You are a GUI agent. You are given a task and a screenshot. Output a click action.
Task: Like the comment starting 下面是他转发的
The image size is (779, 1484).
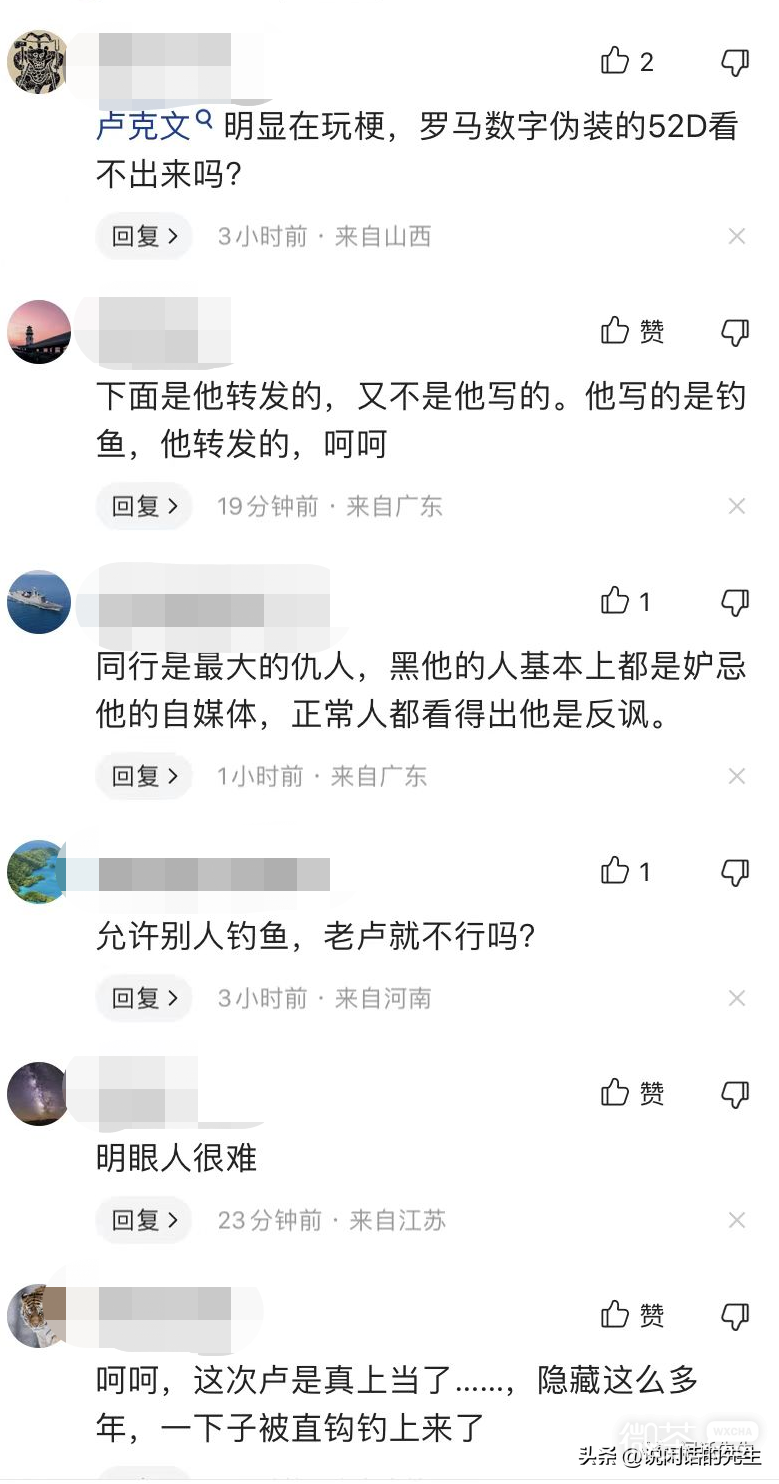[x=615, y=331]
